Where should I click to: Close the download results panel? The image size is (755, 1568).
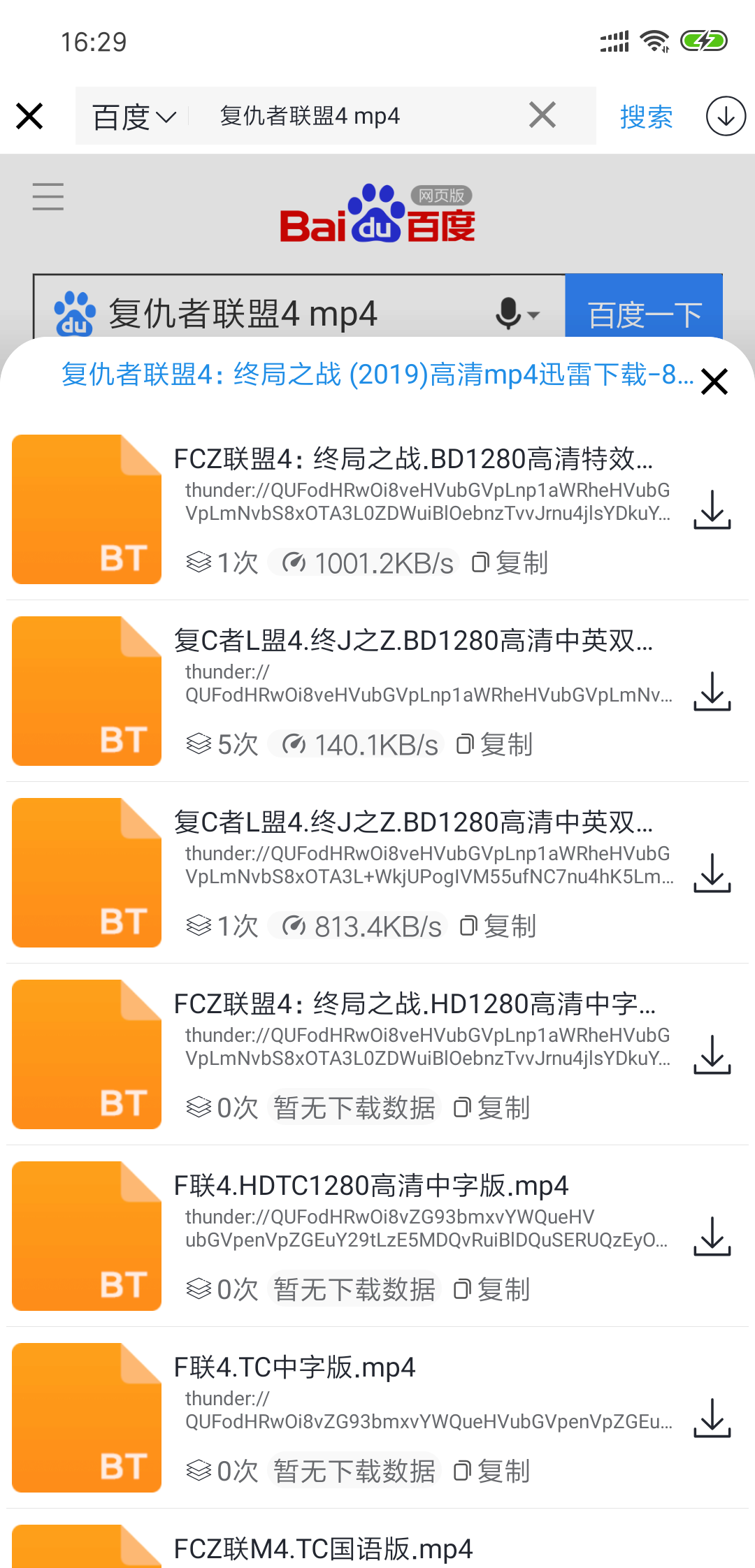coord(714,382)
